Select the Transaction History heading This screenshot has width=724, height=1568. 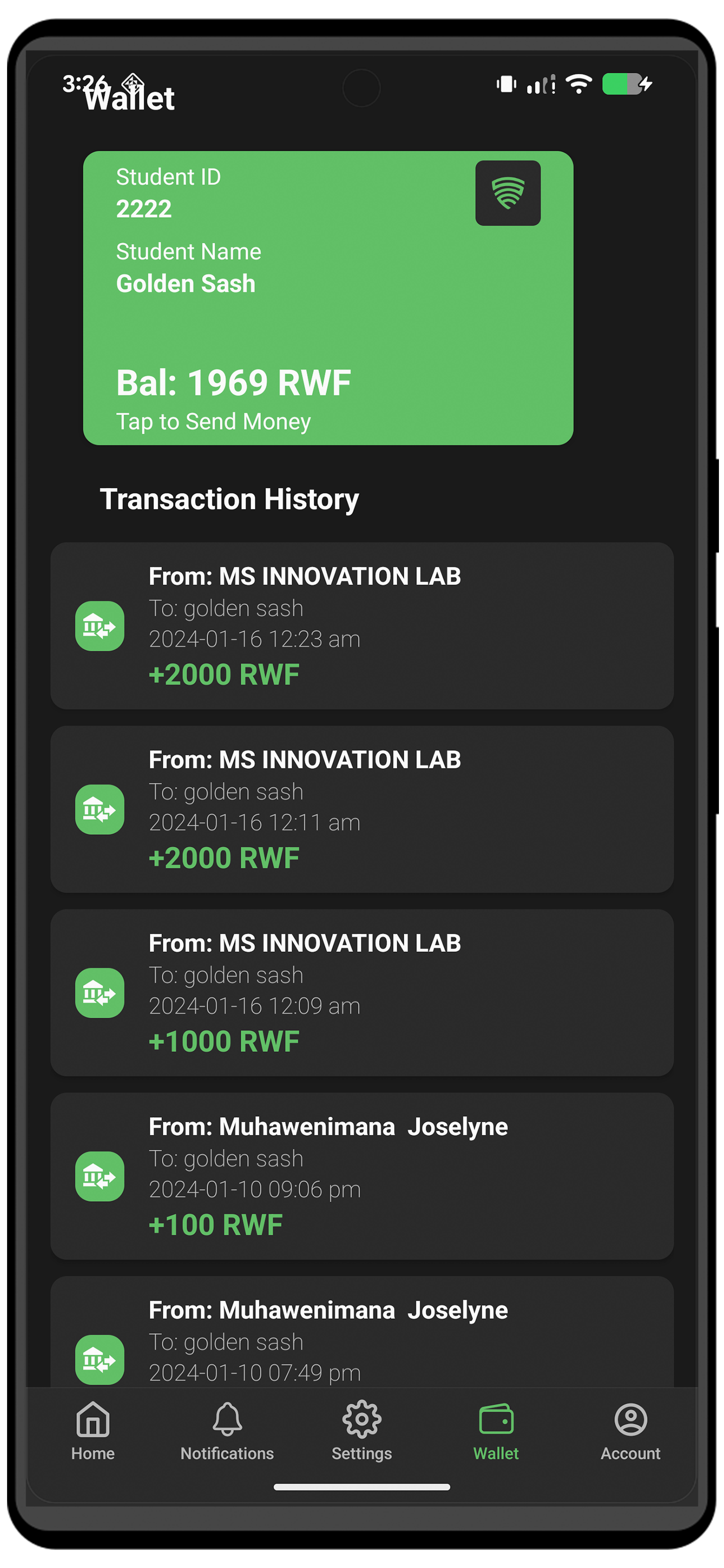coord(231,499)
